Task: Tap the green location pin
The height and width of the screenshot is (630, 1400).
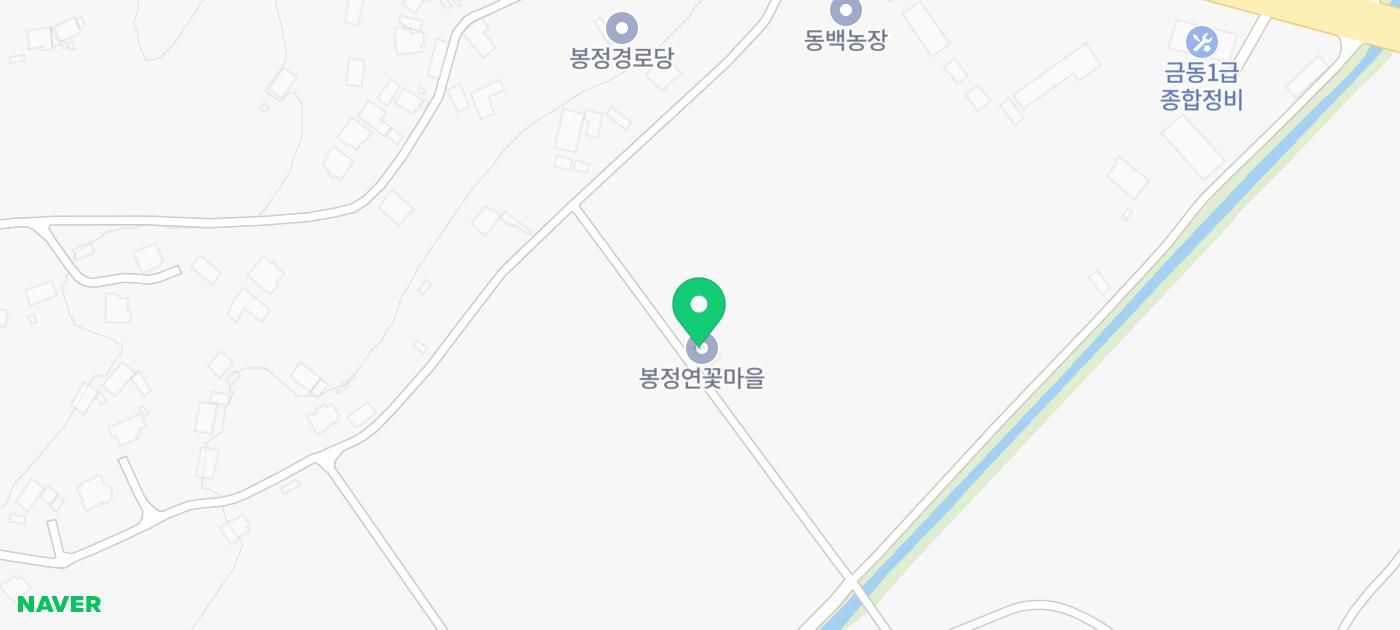Action: [699, 306]
